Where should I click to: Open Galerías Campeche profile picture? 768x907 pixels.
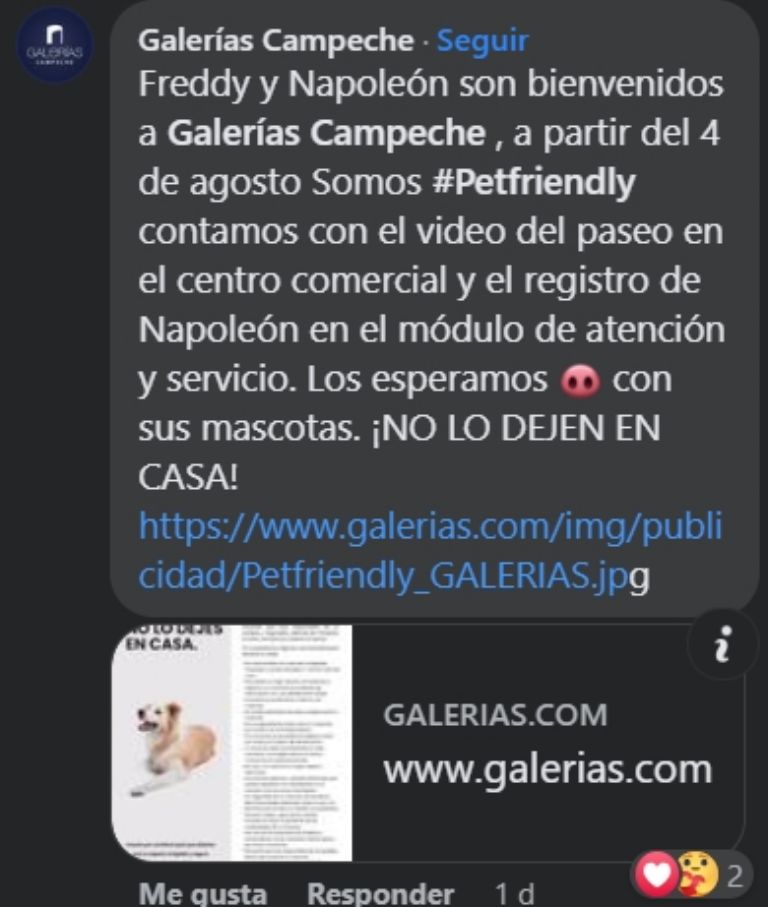[55, 47]
